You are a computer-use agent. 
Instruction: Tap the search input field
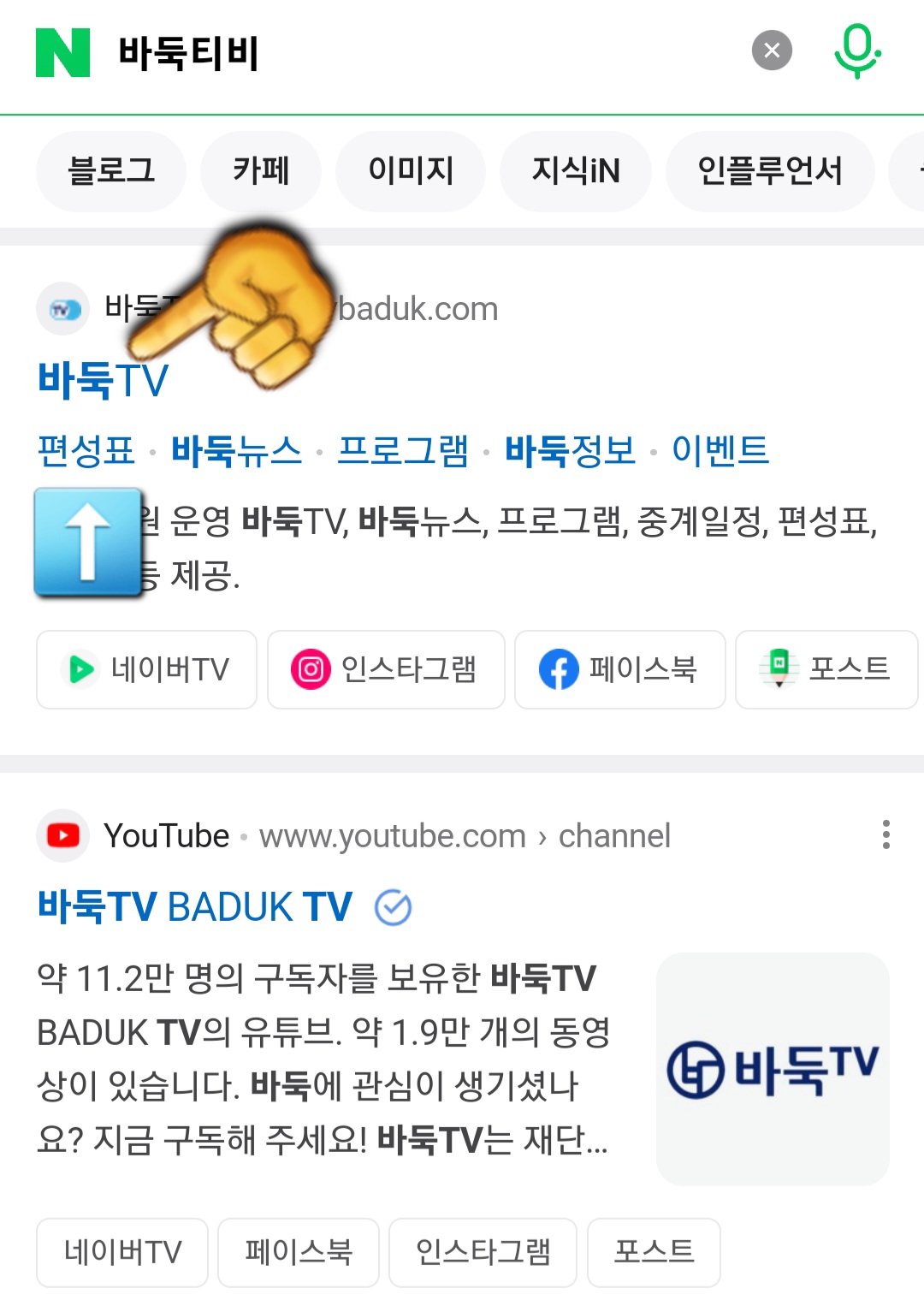pyautogui.click(x=342, y=51)
